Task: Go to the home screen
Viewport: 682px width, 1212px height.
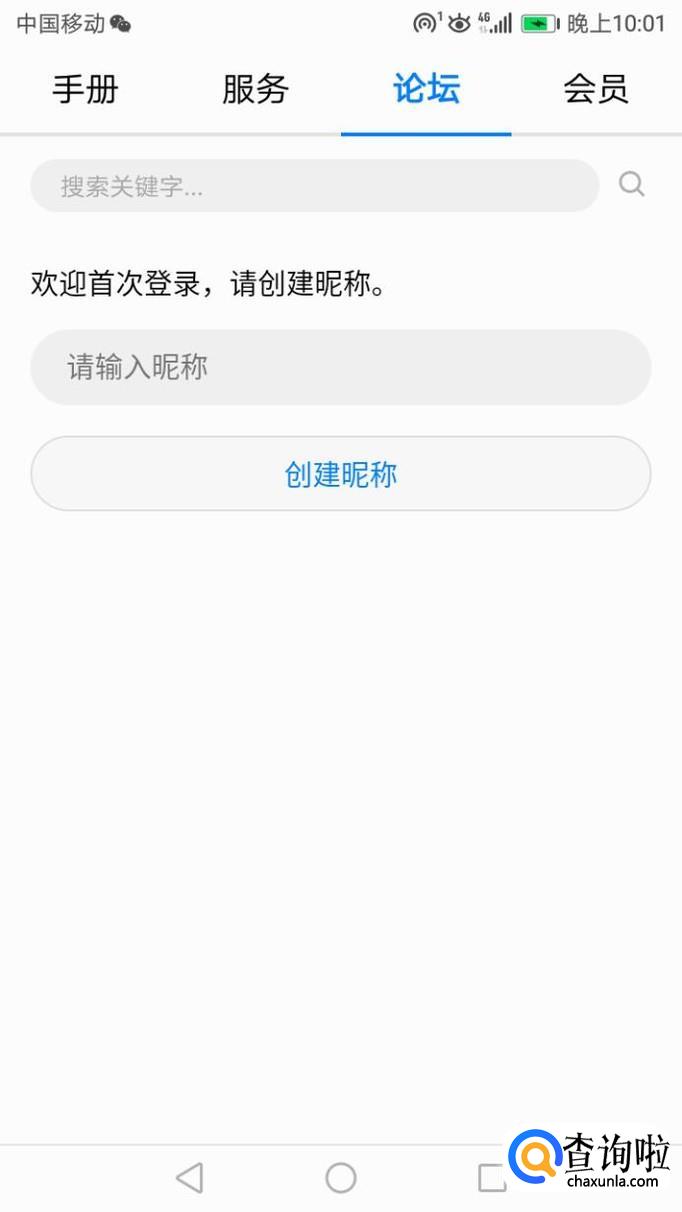Action: 341,1178
